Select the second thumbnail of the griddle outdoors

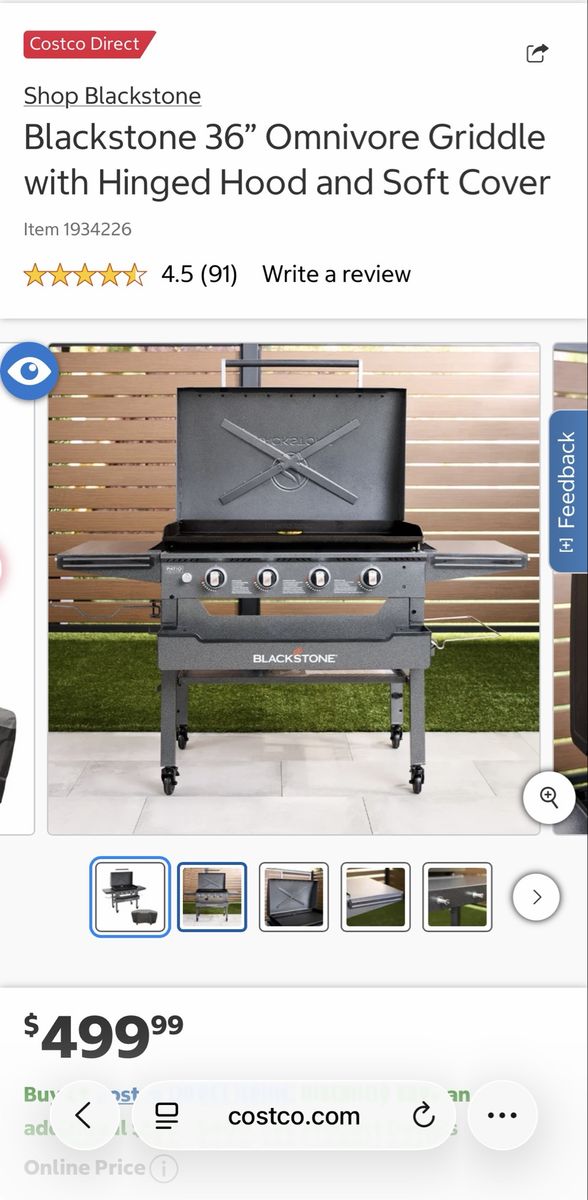coord(212,897)
